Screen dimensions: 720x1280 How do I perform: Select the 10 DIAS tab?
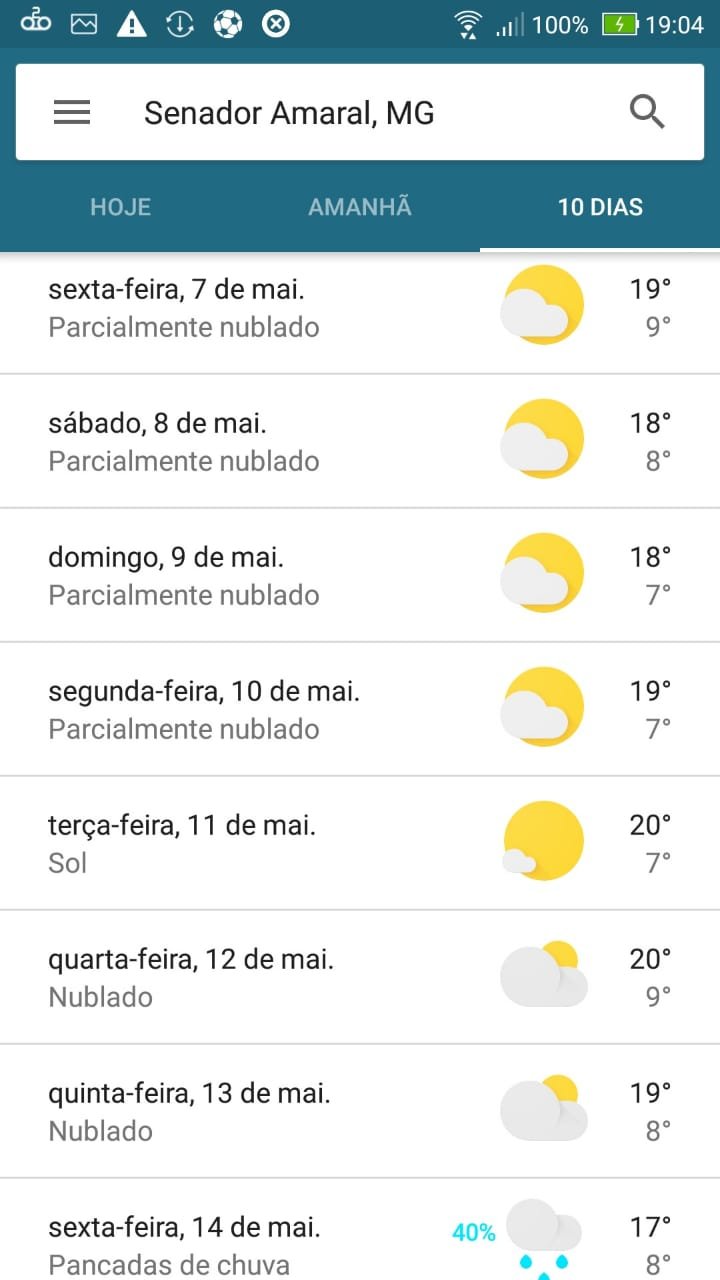coord(600,207)
